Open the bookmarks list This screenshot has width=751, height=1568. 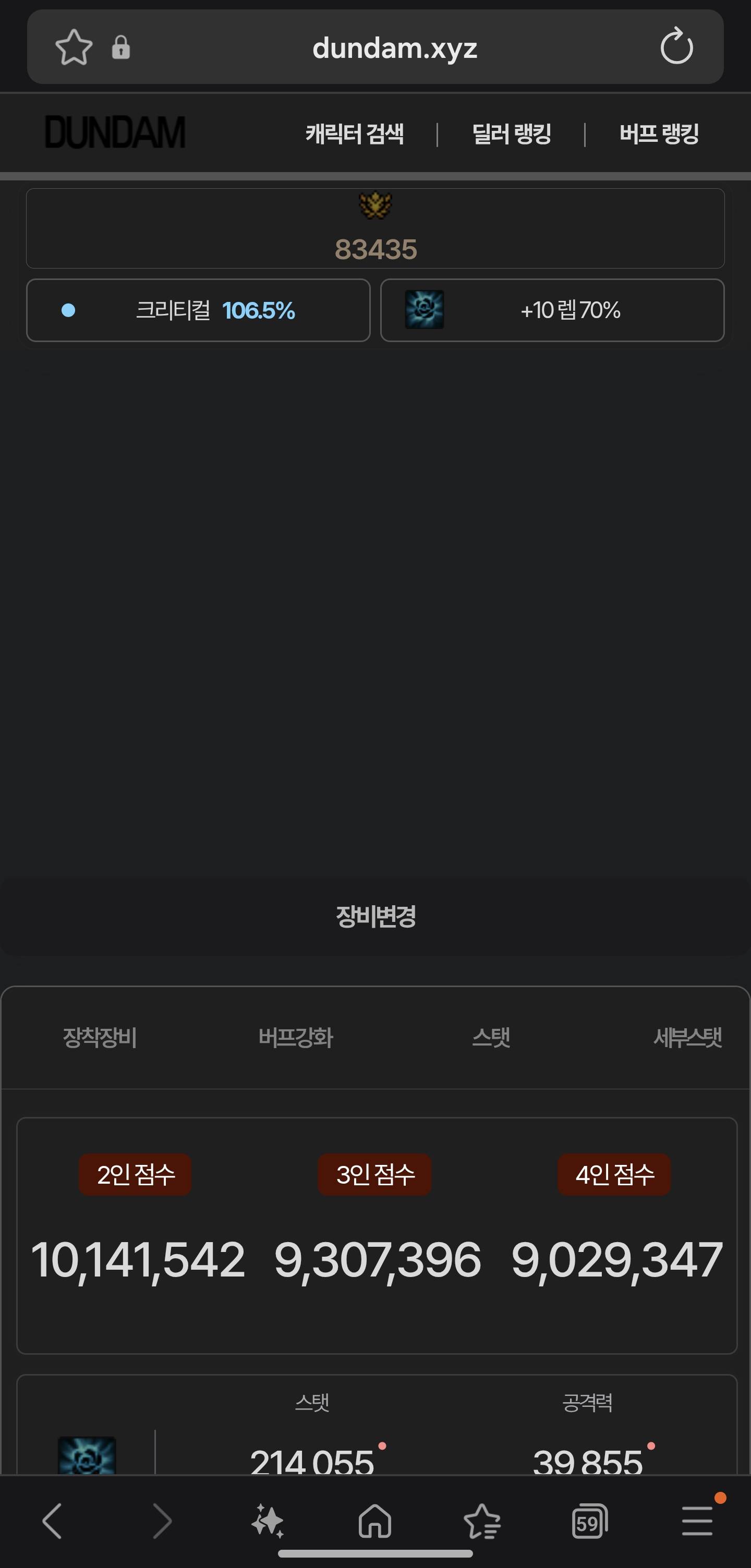click(x=482, y=1521)
